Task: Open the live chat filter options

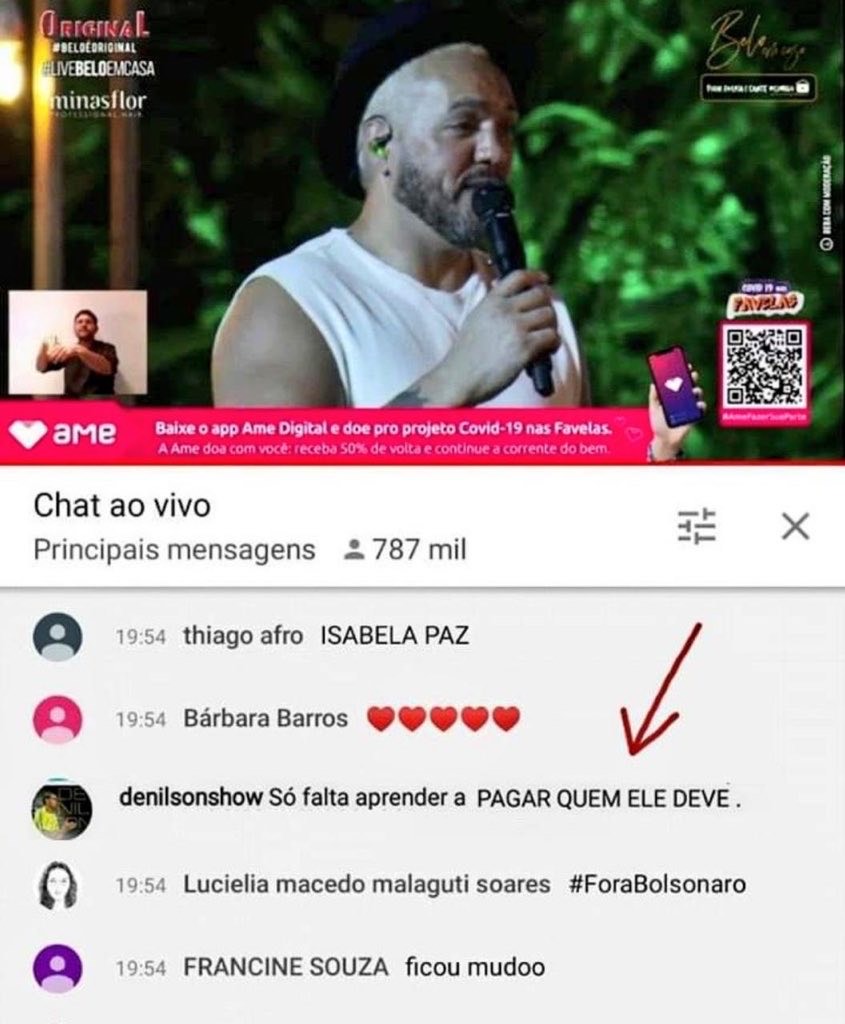Action: point(697,526)
